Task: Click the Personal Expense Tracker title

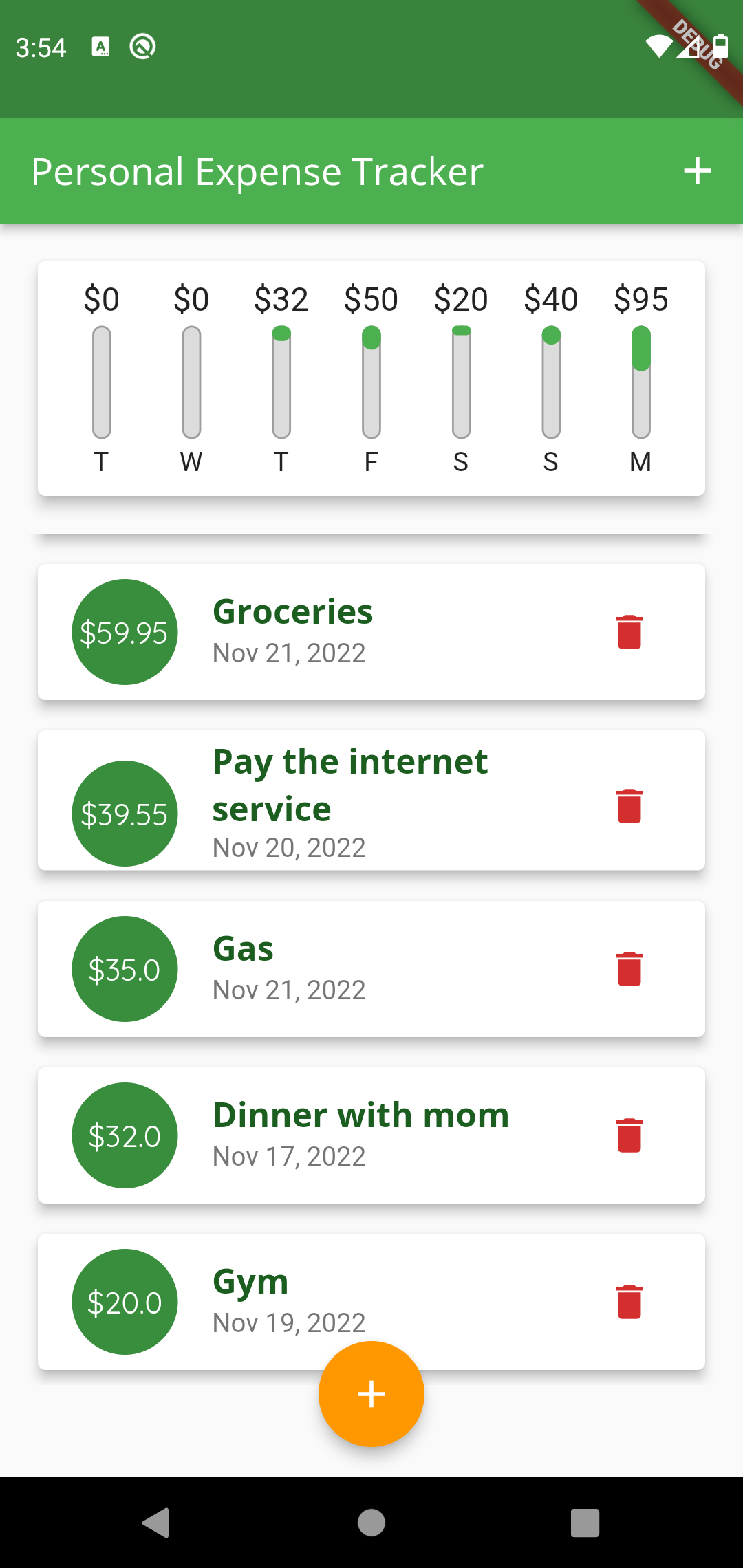Action: point(256,172)
